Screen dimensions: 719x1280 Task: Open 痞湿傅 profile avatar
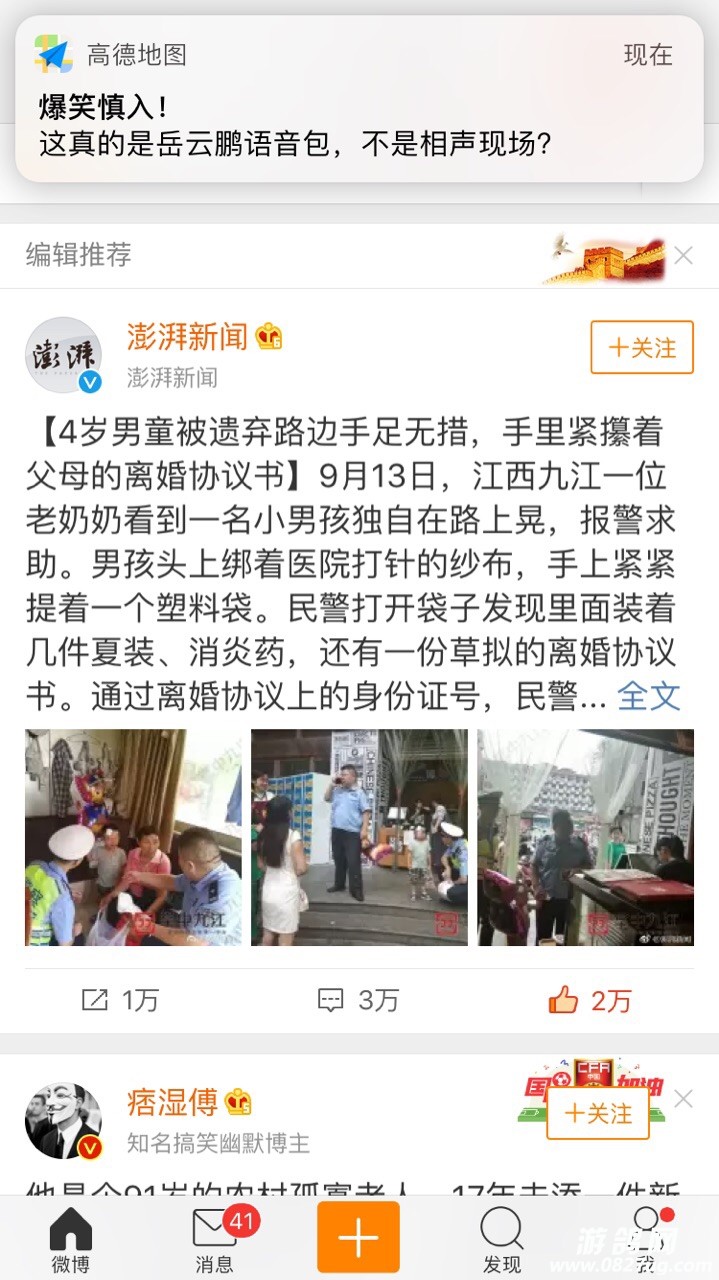click(63, 1120)
